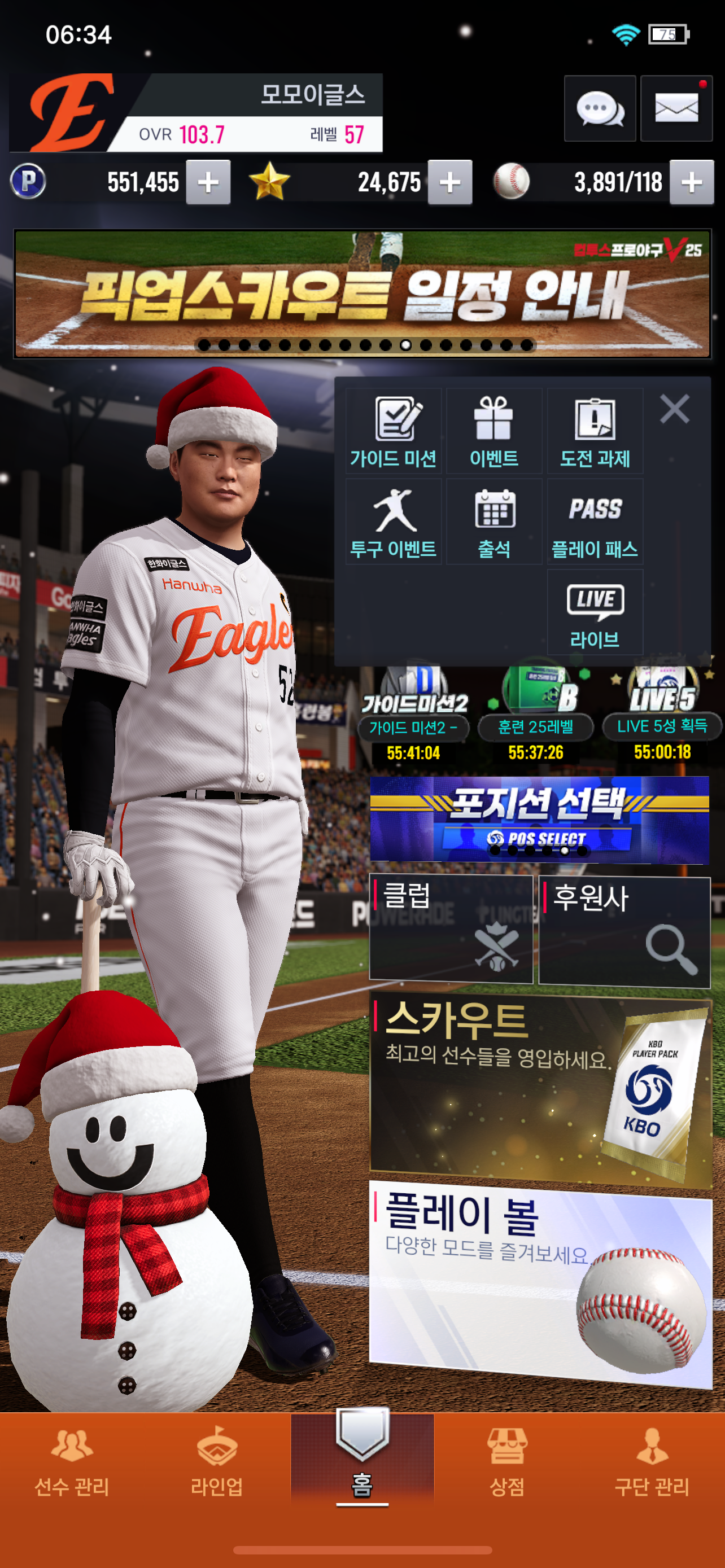Screen dimensions: 725x1568
Task: Open 이벤트 gift menu
Action: click(493, 431)
